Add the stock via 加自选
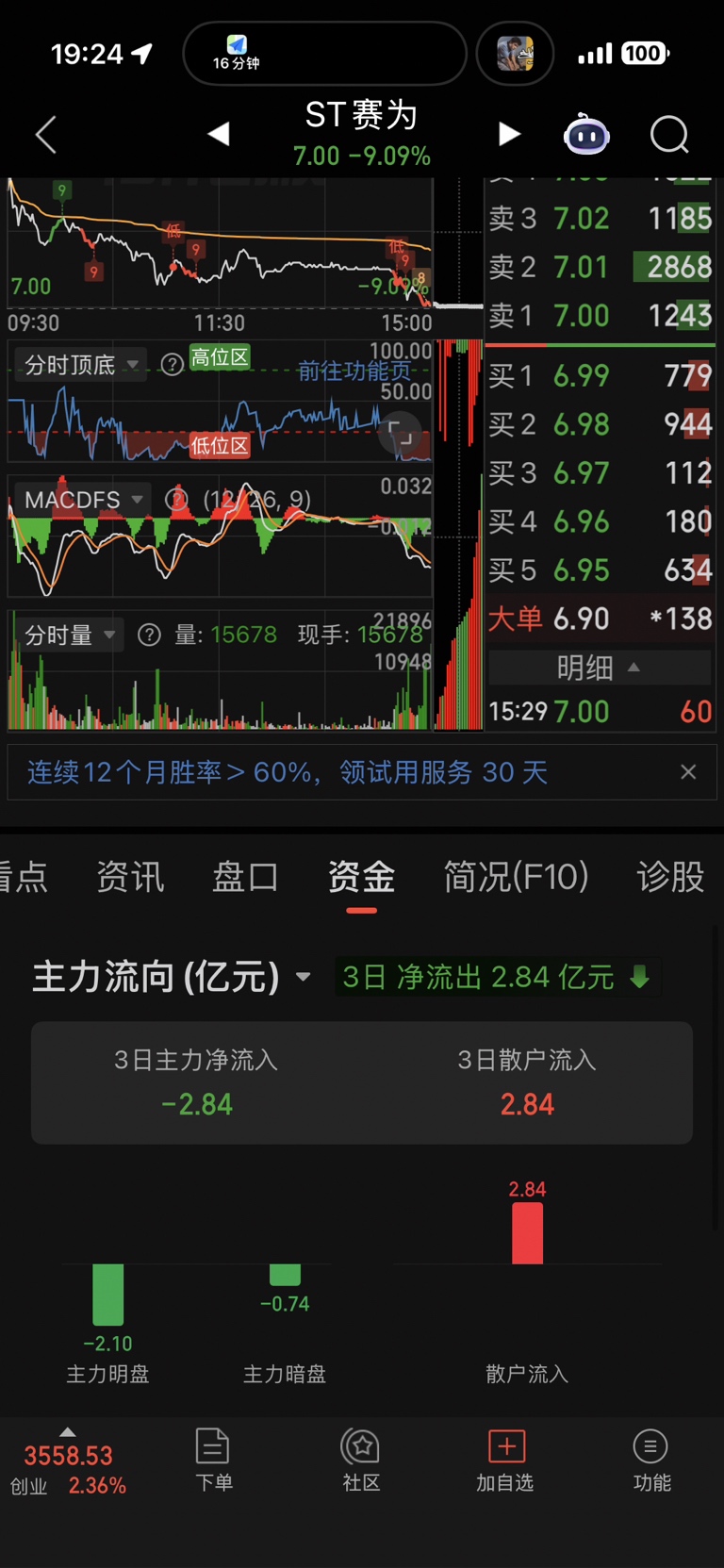The image size is (724, 1568). pyautogui.click(x=505, y=1461)
